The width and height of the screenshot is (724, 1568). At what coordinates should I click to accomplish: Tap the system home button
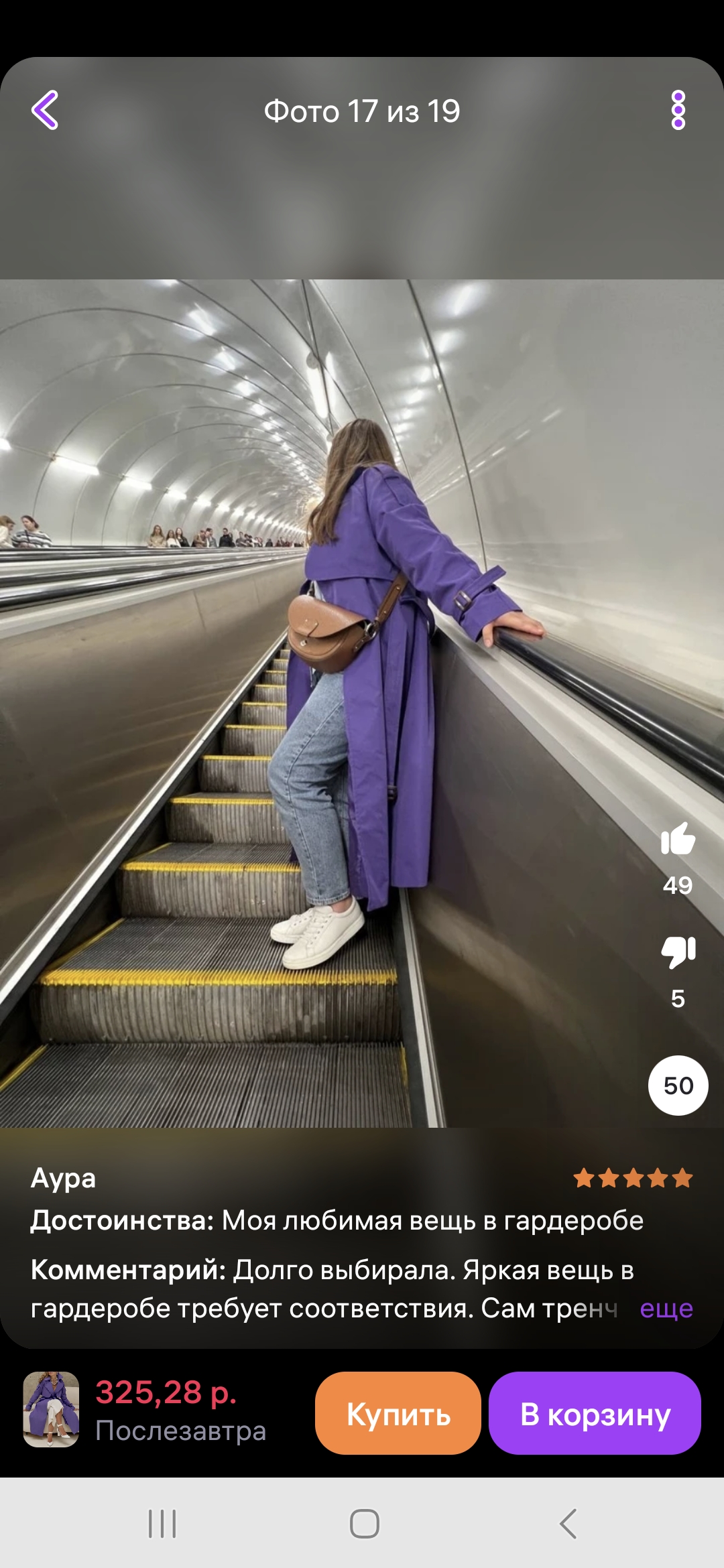(x=364, y=1523)
